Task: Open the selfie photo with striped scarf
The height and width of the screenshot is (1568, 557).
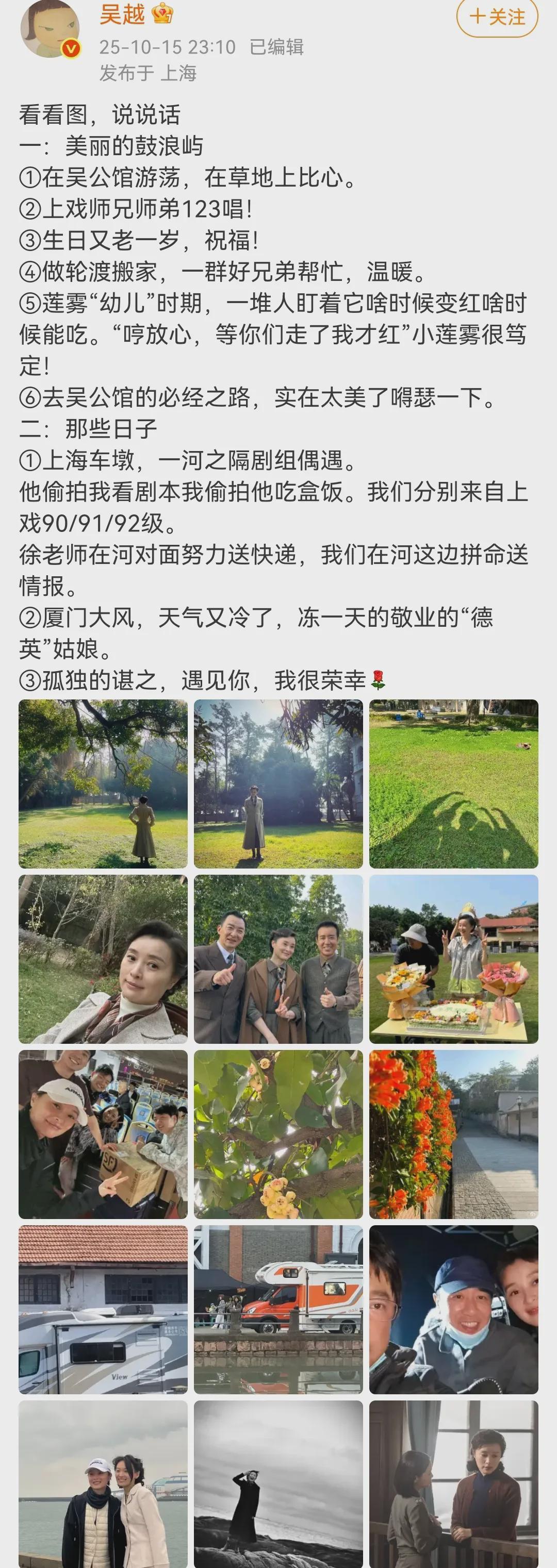Action: point(103,959)
